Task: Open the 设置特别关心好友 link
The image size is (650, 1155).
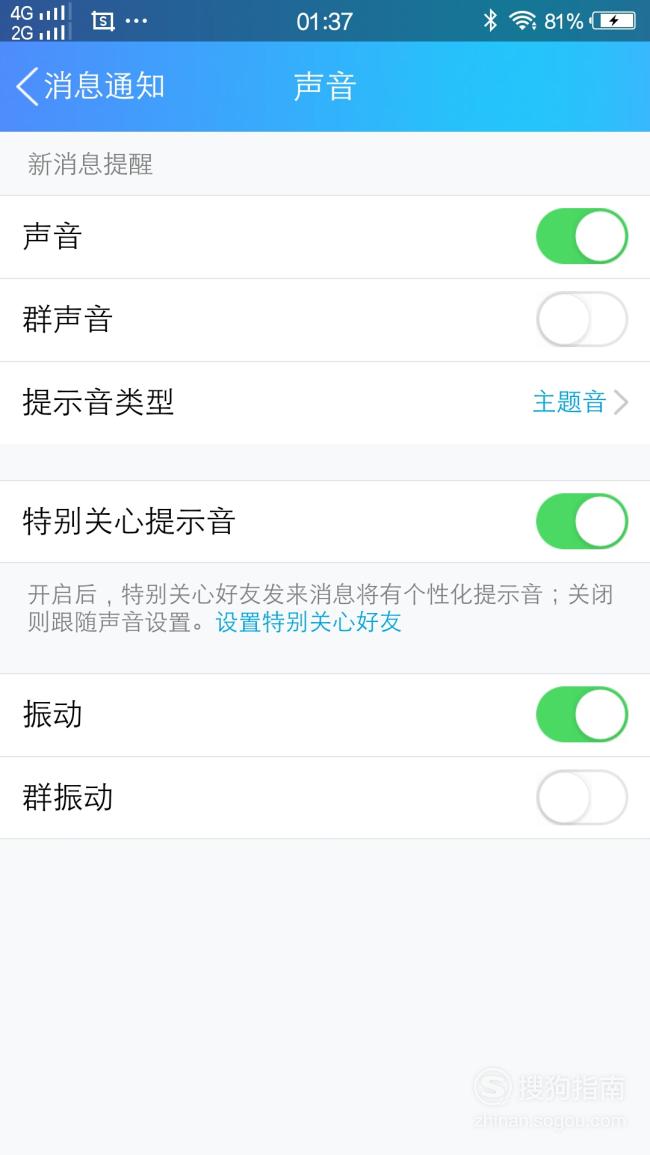Action: [x=308, y=622]
